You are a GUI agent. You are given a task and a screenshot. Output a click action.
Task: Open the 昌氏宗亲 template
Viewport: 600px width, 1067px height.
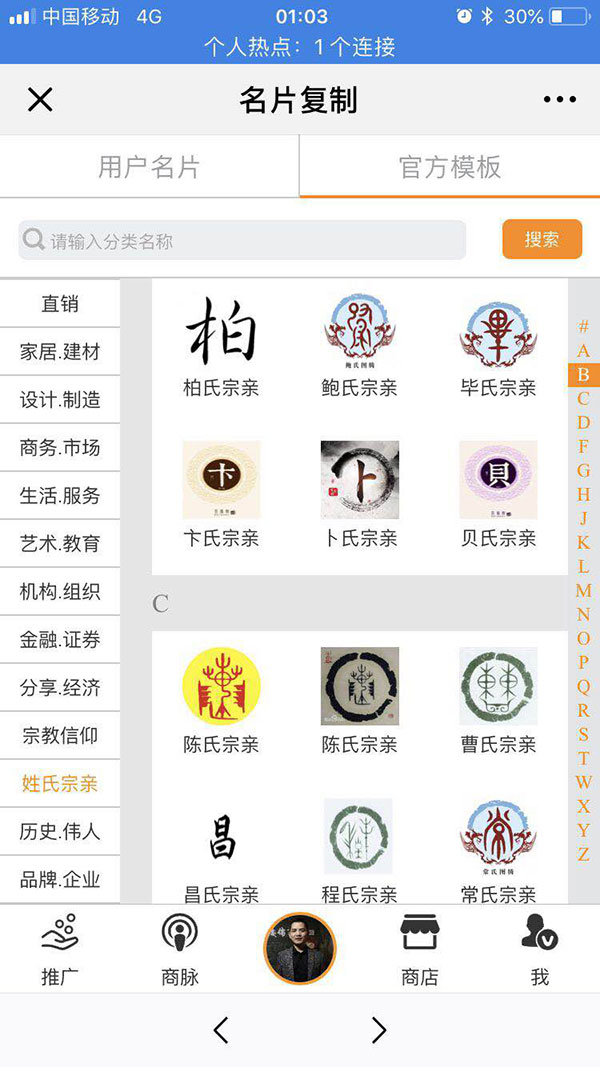click(221, 850)
